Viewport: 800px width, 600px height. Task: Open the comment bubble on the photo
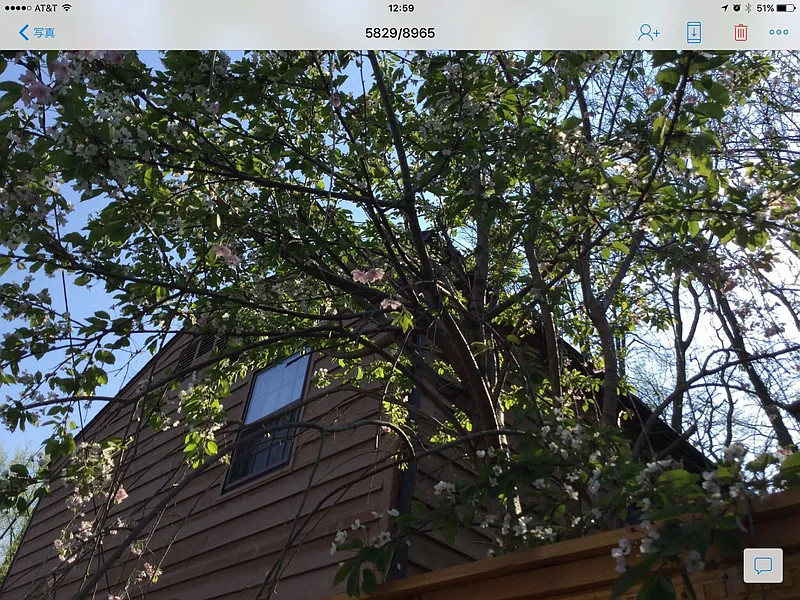[763, 566]
